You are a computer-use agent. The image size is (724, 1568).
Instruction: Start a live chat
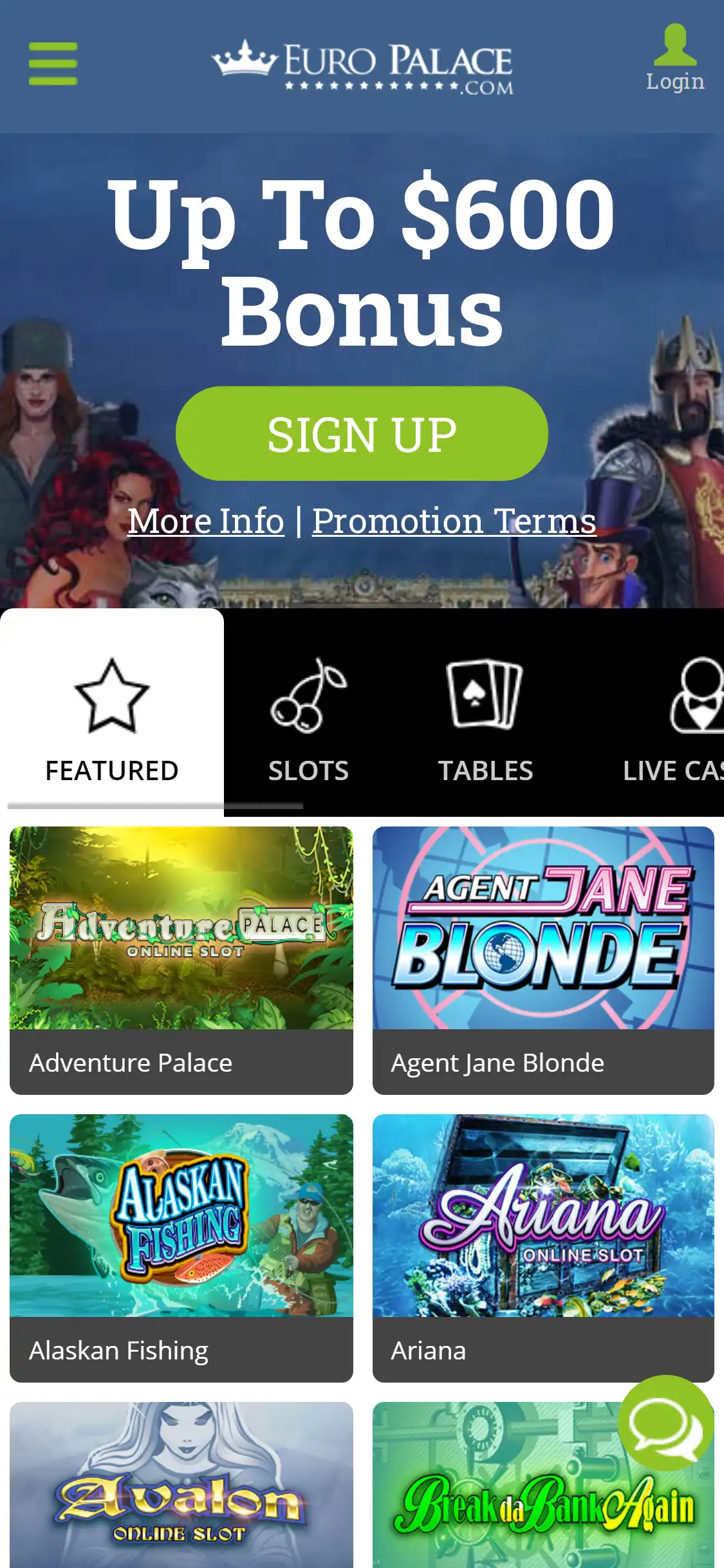pos(665,1424)
